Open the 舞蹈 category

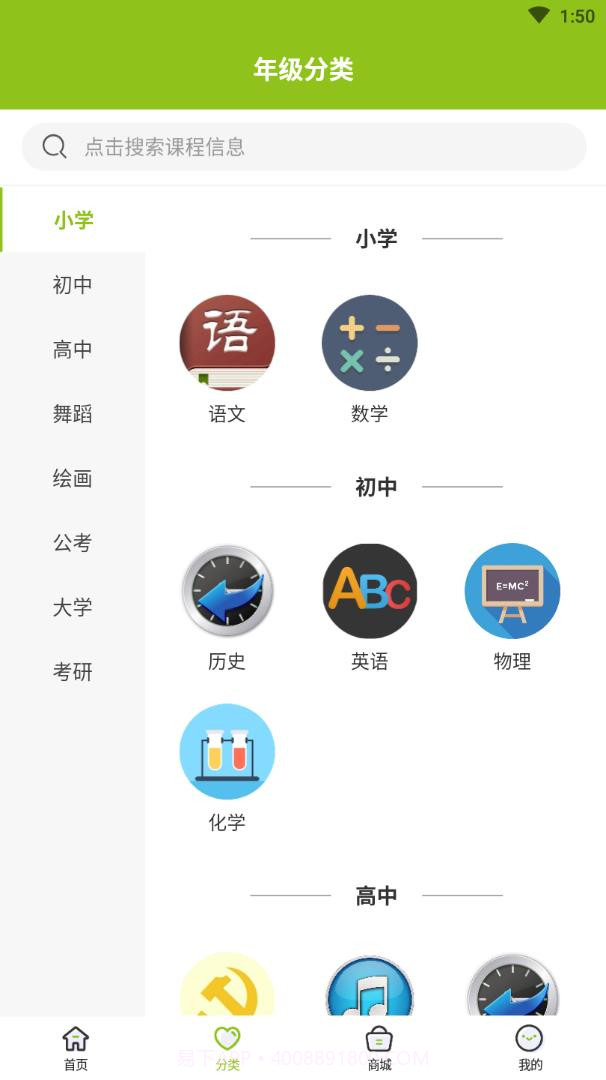(x=73, y=414)
